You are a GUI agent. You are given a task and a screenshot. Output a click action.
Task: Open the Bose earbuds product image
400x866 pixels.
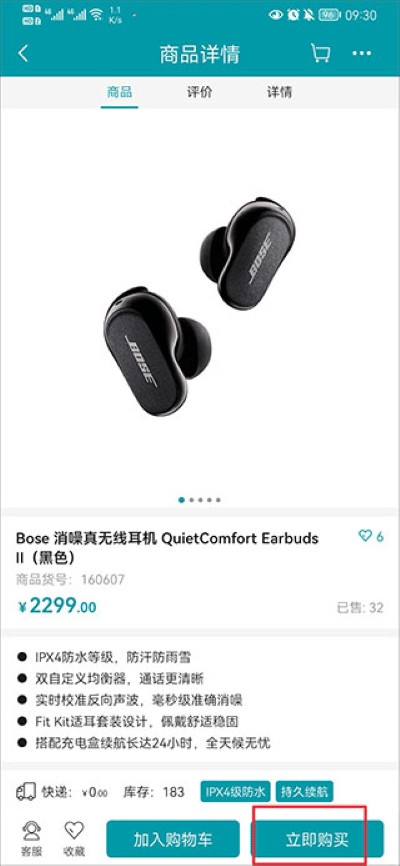[x=200, y=307]
